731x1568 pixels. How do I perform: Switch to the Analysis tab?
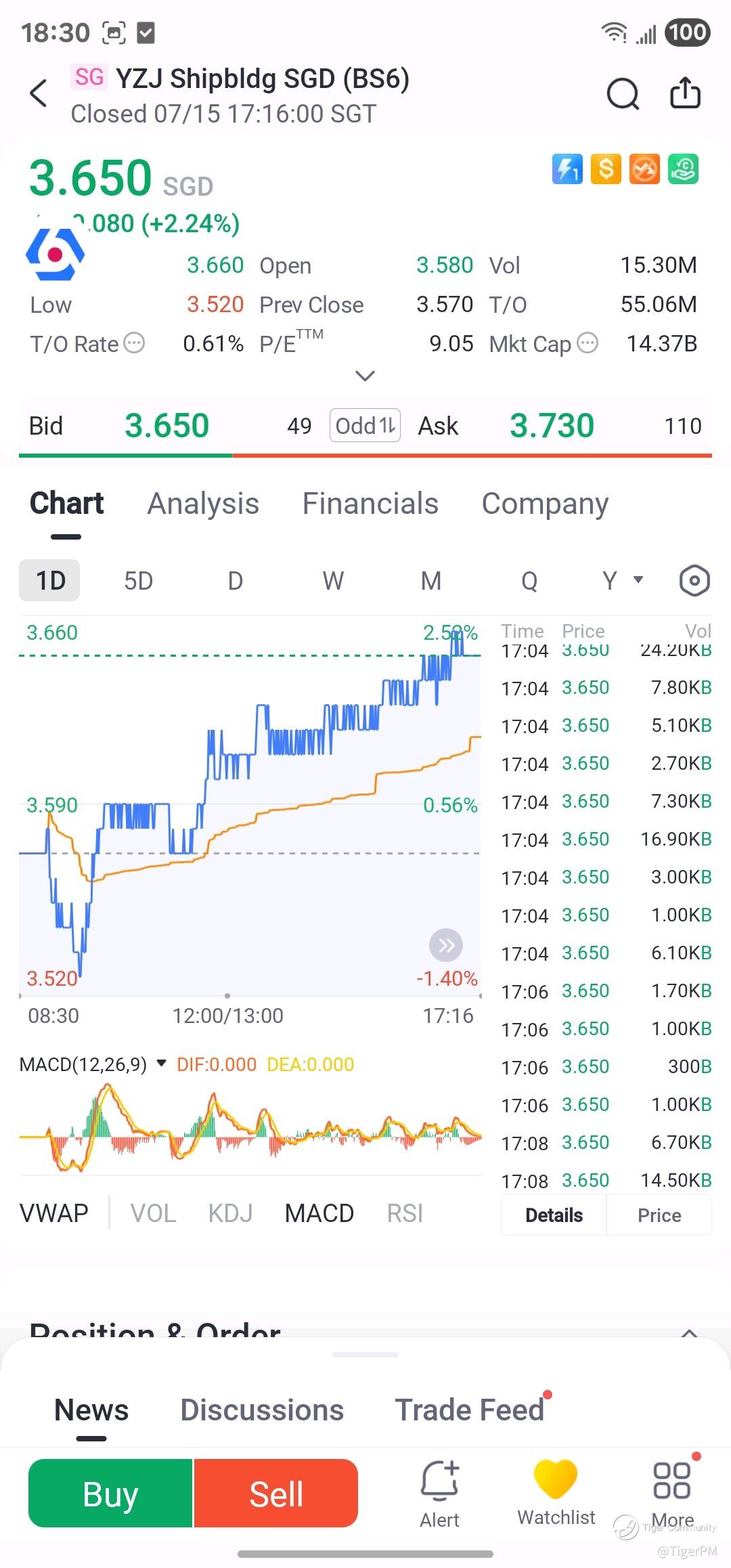coord(203,504)
